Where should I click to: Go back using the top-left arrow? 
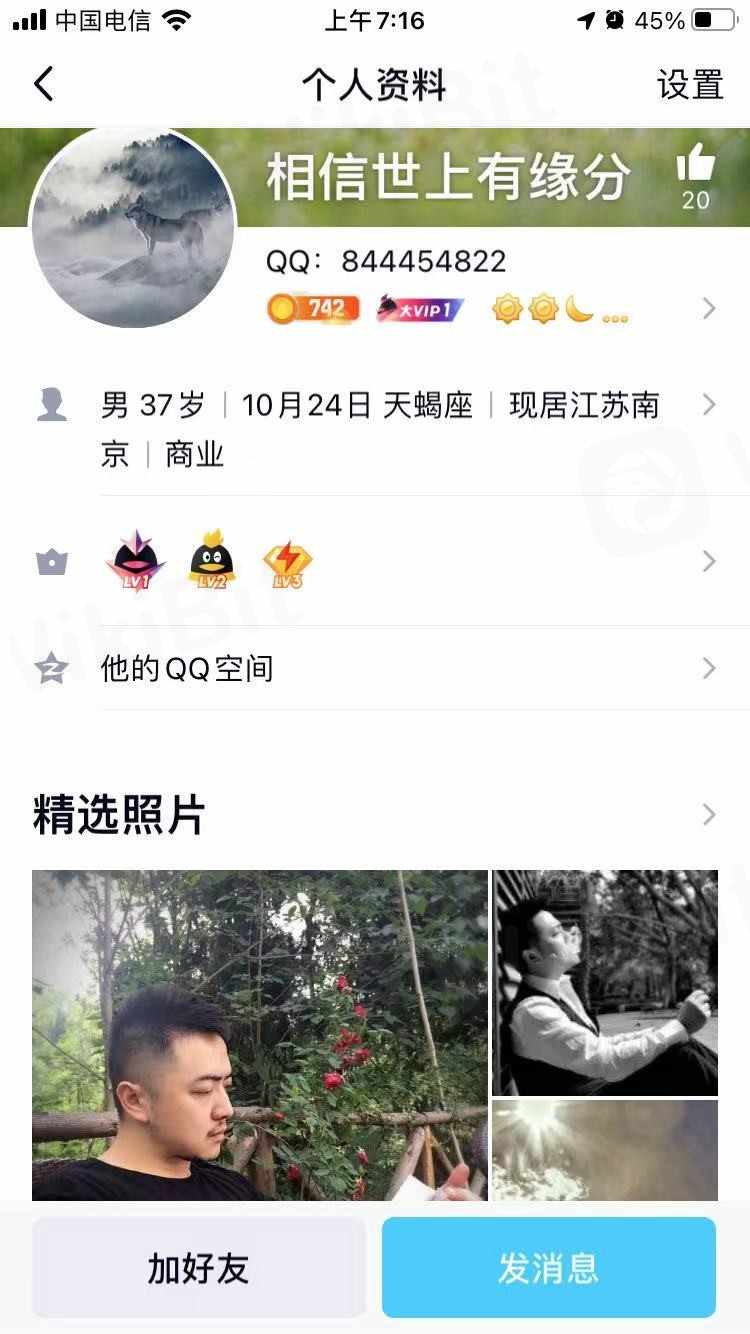[x=44, y=85]
